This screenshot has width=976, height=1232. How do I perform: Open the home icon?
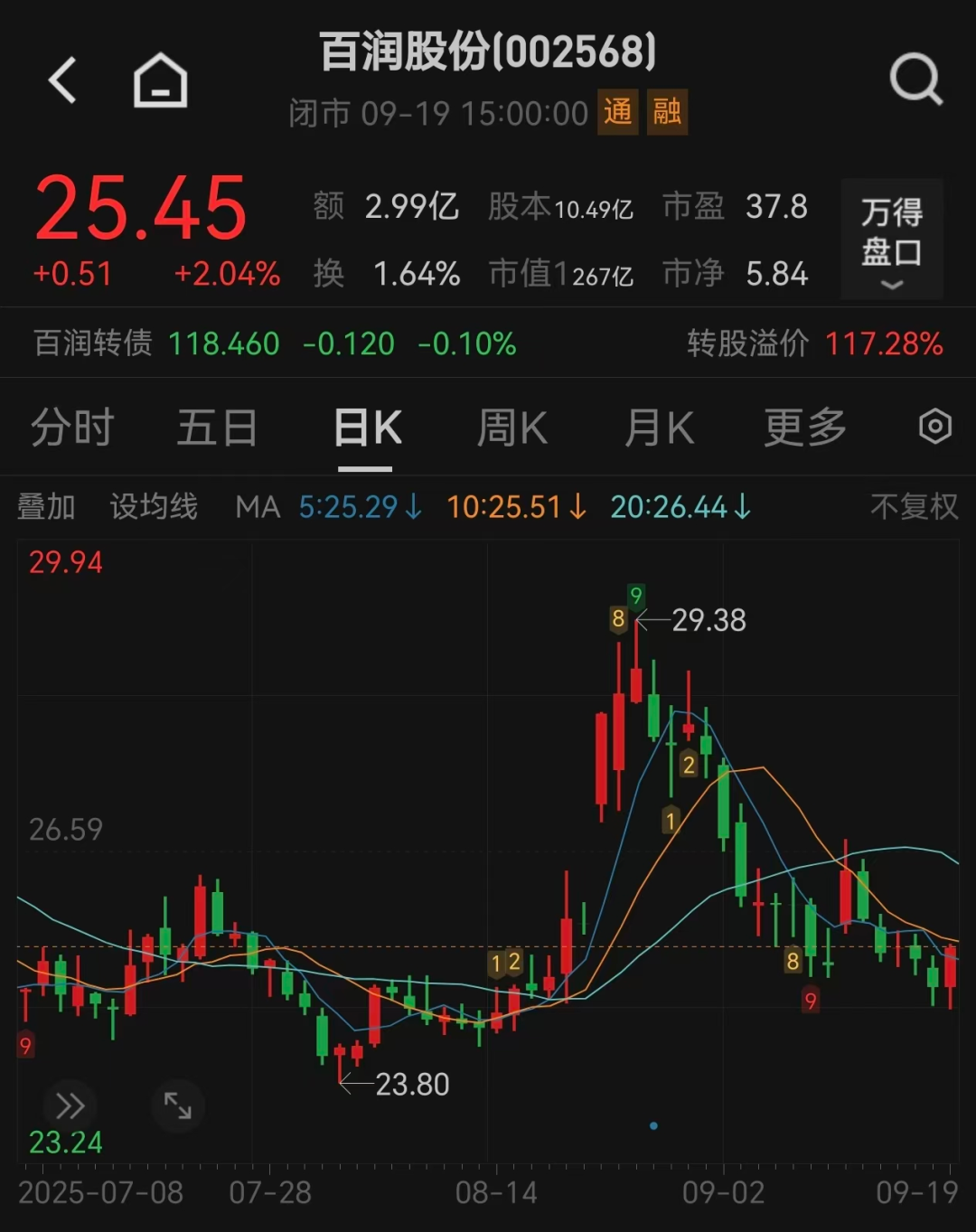[x=160, y=80]
